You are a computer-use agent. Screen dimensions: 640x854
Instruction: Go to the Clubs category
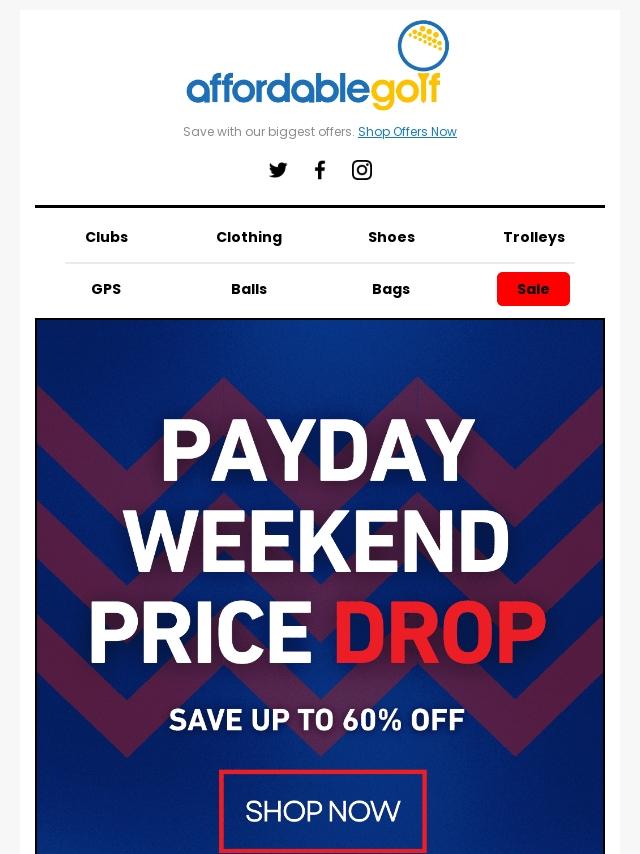(x=106, y=237)
